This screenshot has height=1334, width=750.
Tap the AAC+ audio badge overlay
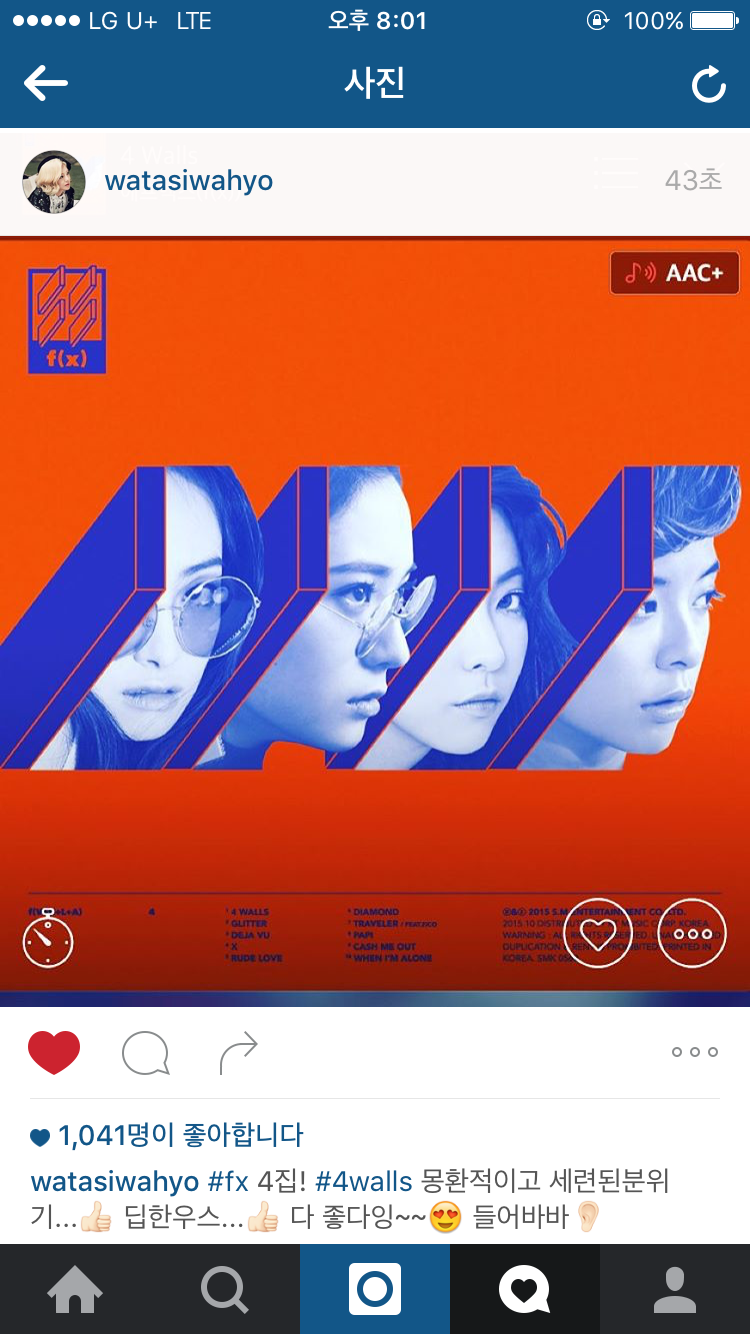[674, 272]
